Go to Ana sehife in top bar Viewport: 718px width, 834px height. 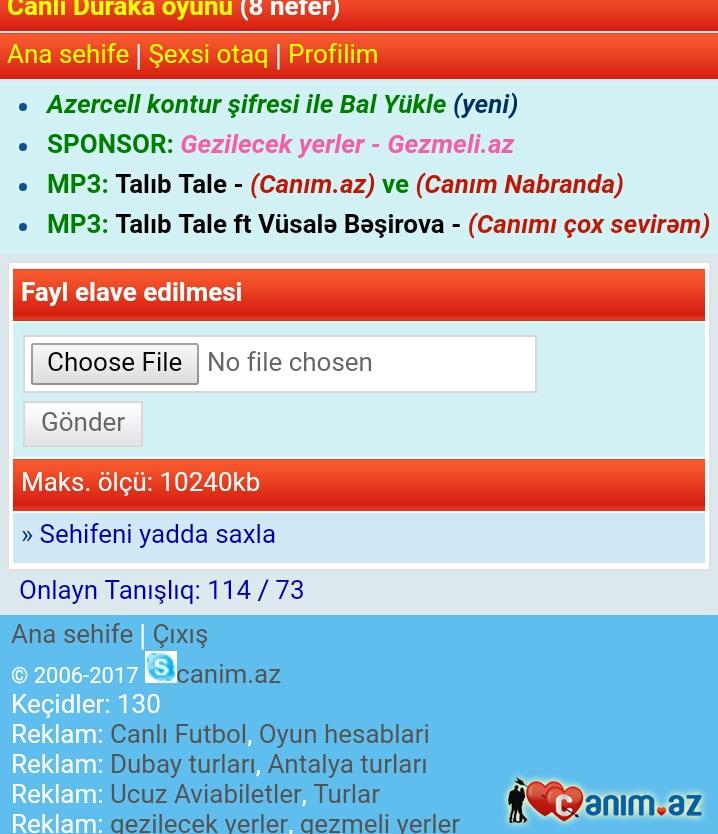pos(68,54)
